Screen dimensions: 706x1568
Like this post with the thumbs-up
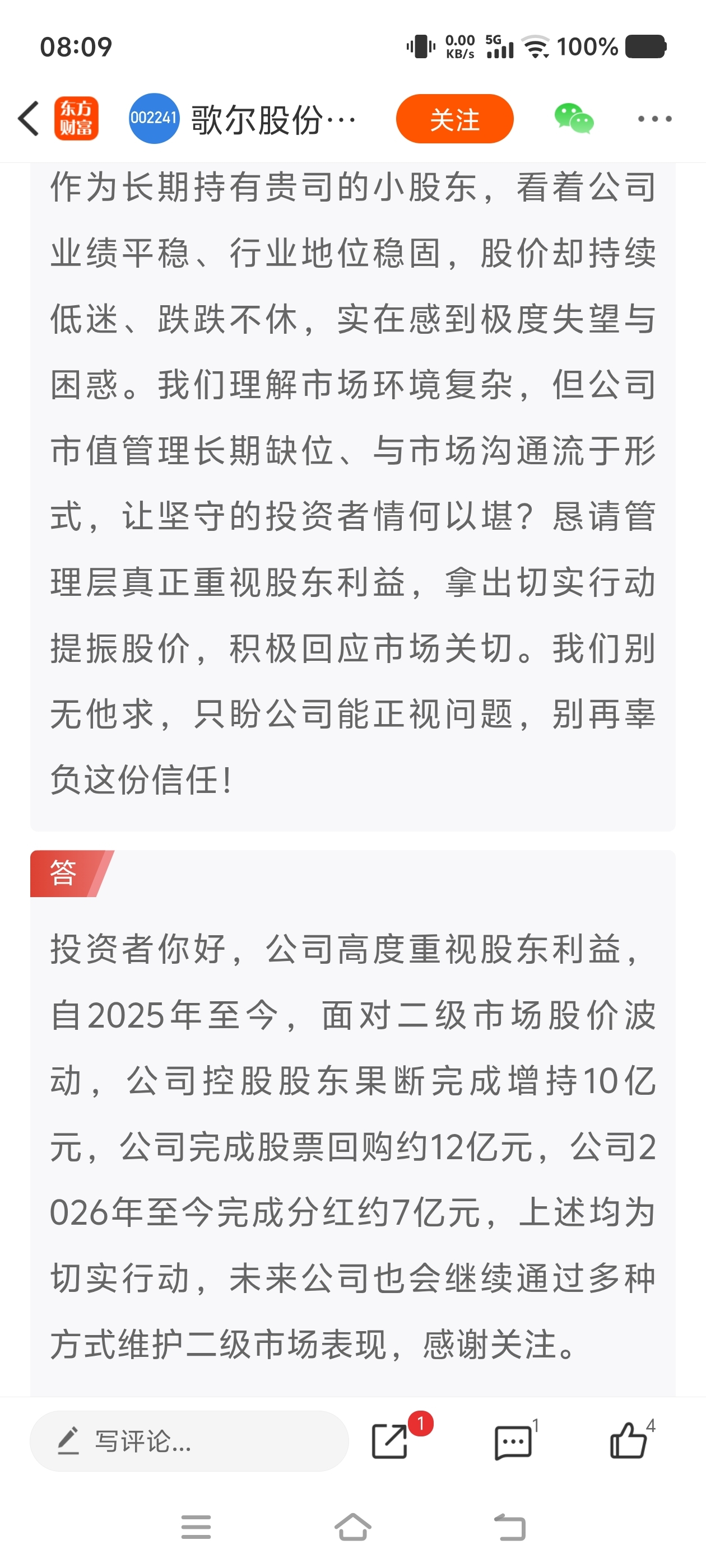point(628,1440)
